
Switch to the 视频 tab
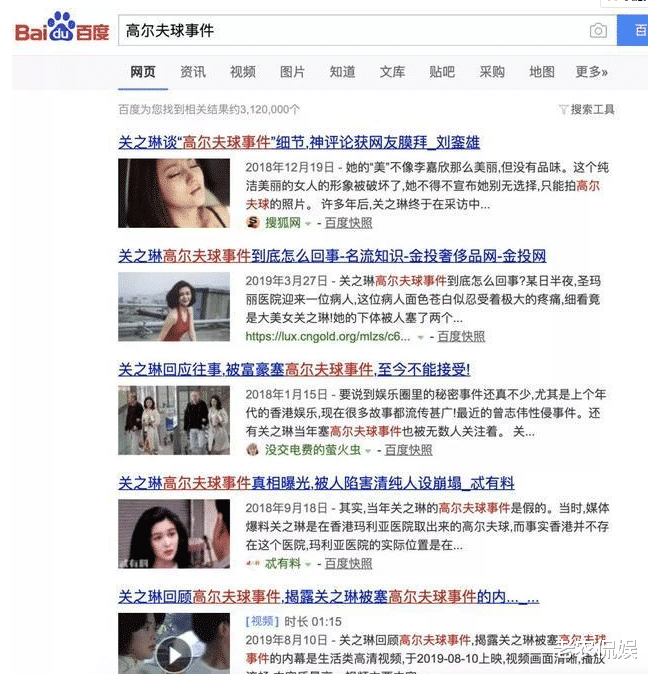(x=243, y=72)
